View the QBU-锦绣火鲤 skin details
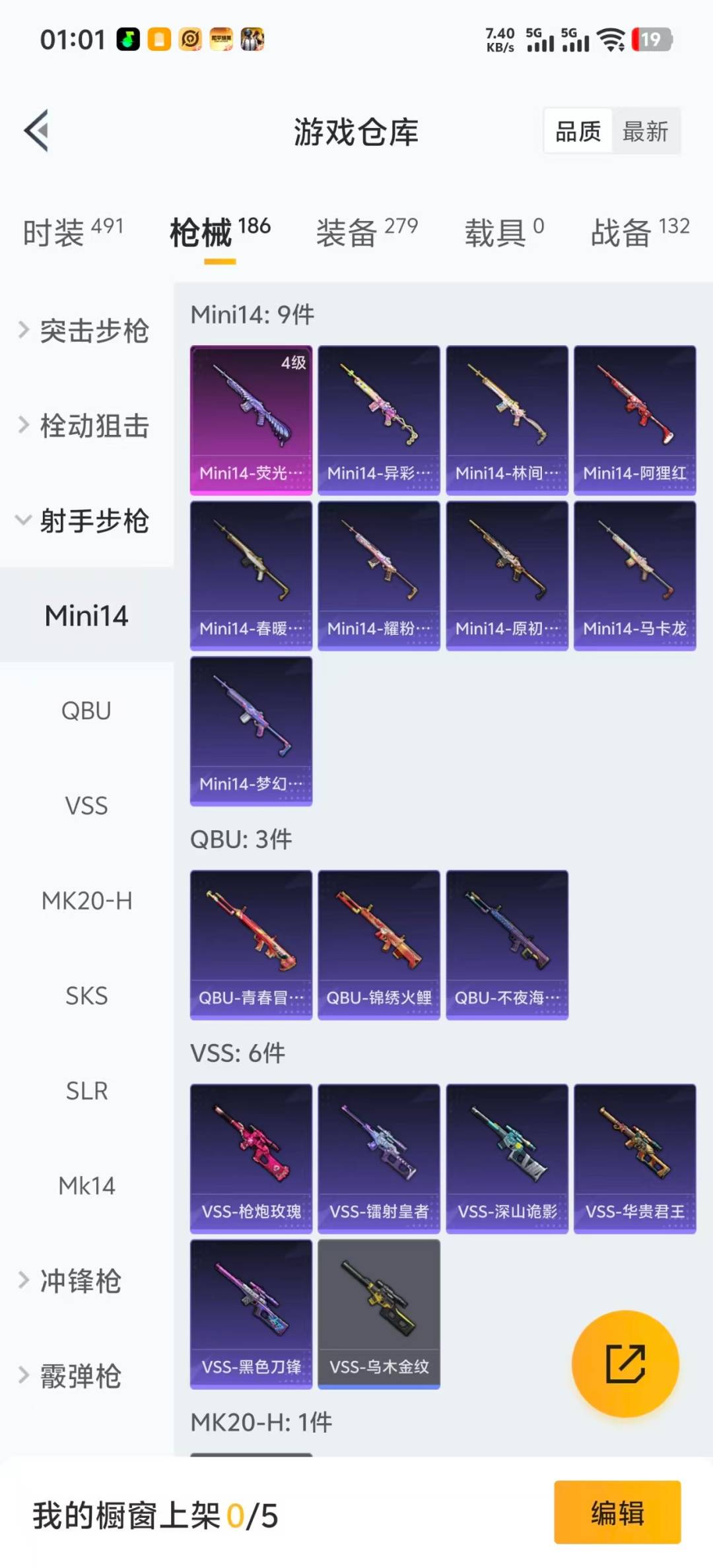 point(378,944)
